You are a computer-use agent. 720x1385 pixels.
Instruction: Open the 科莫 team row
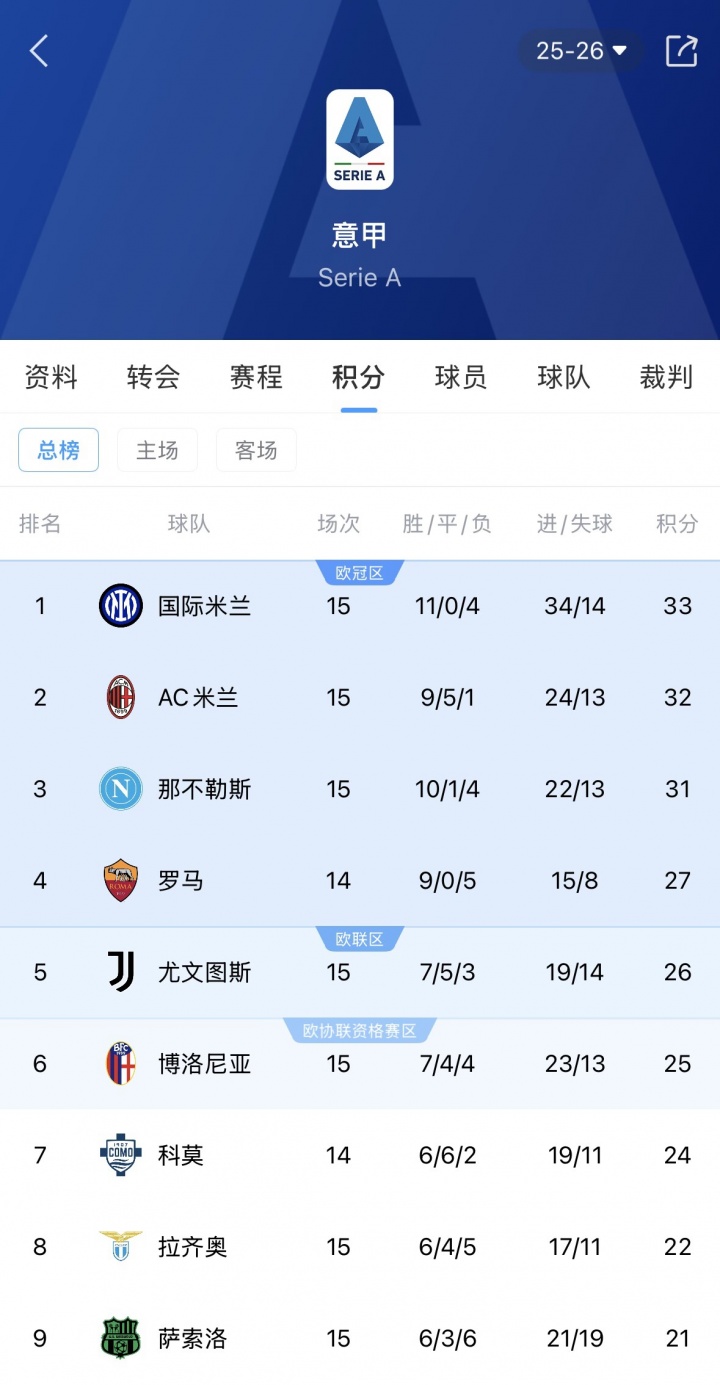[x=181, y=1156]
